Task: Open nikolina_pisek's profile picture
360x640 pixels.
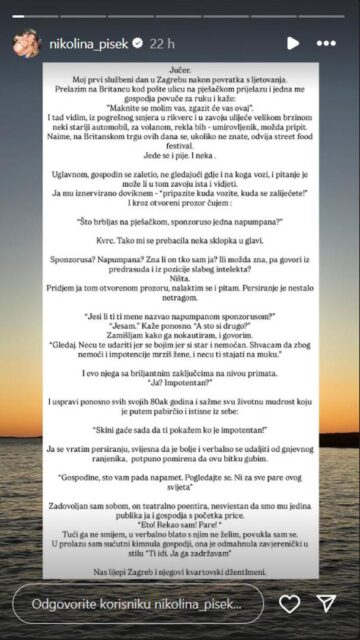Action: click(27, 44)
